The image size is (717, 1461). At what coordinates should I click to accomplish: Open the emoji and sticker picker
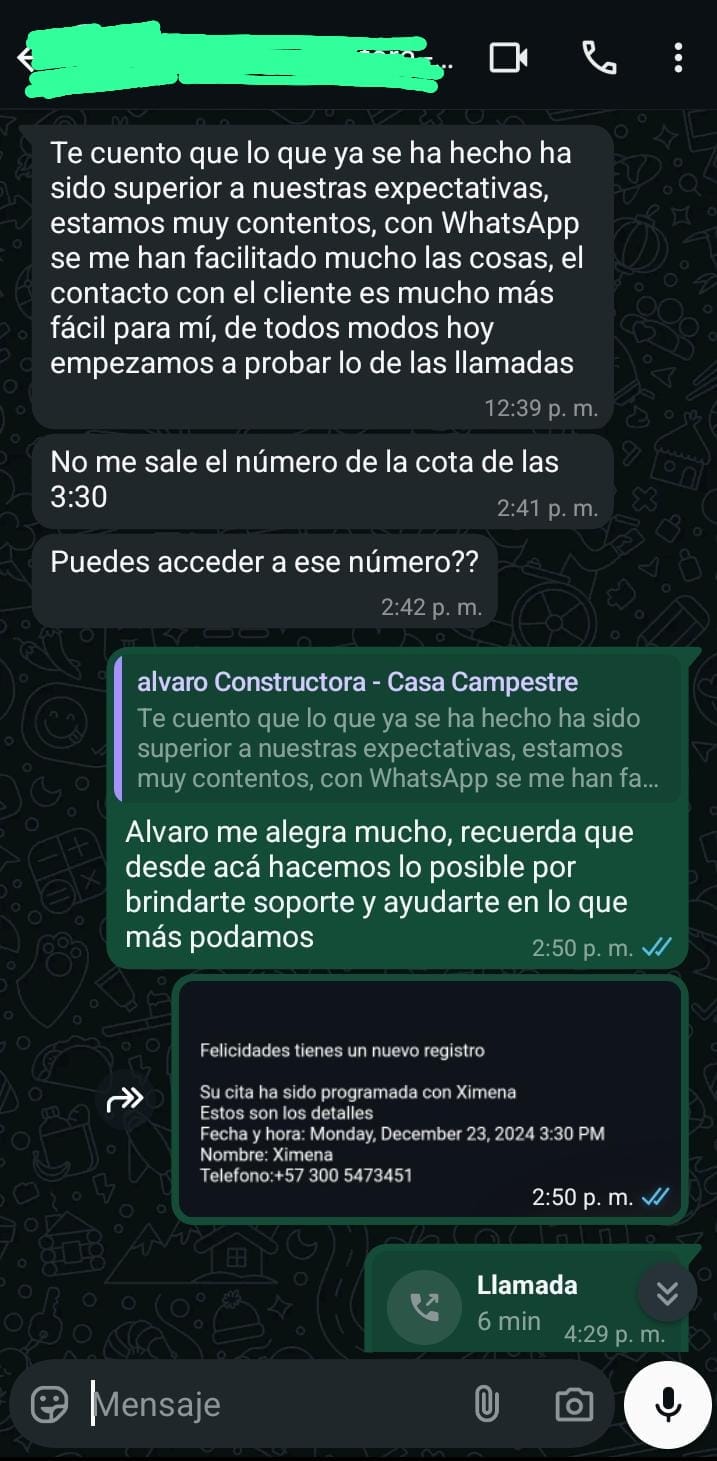pos(50,1404)
